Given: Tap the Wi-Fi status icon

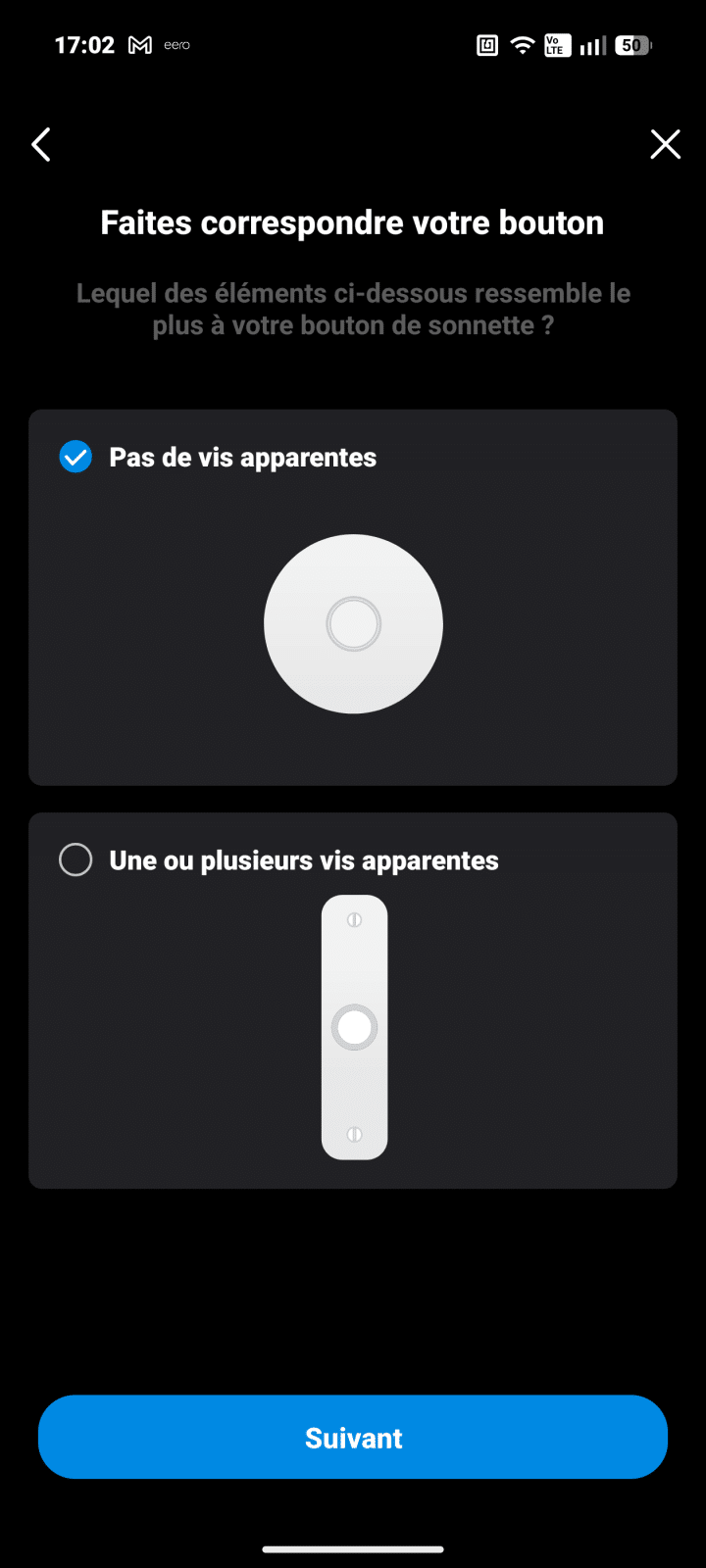Looking at the screenshot, I should point(521,44).
